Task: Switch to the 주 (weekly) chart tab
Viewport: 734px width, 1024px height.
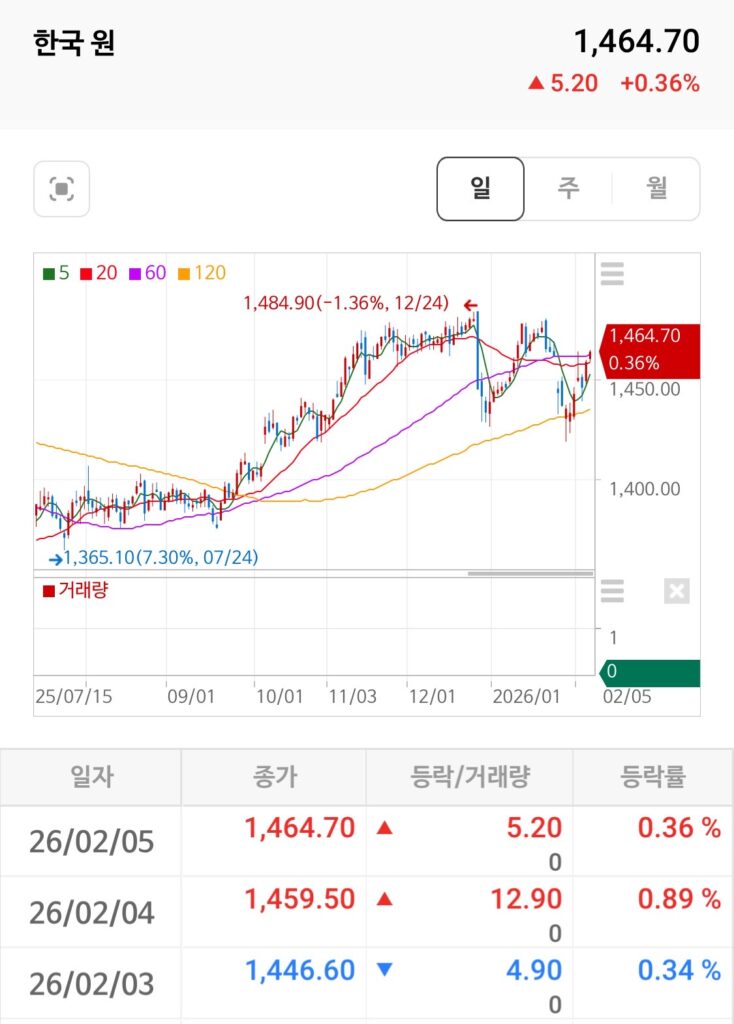Action: click(568, 189)
